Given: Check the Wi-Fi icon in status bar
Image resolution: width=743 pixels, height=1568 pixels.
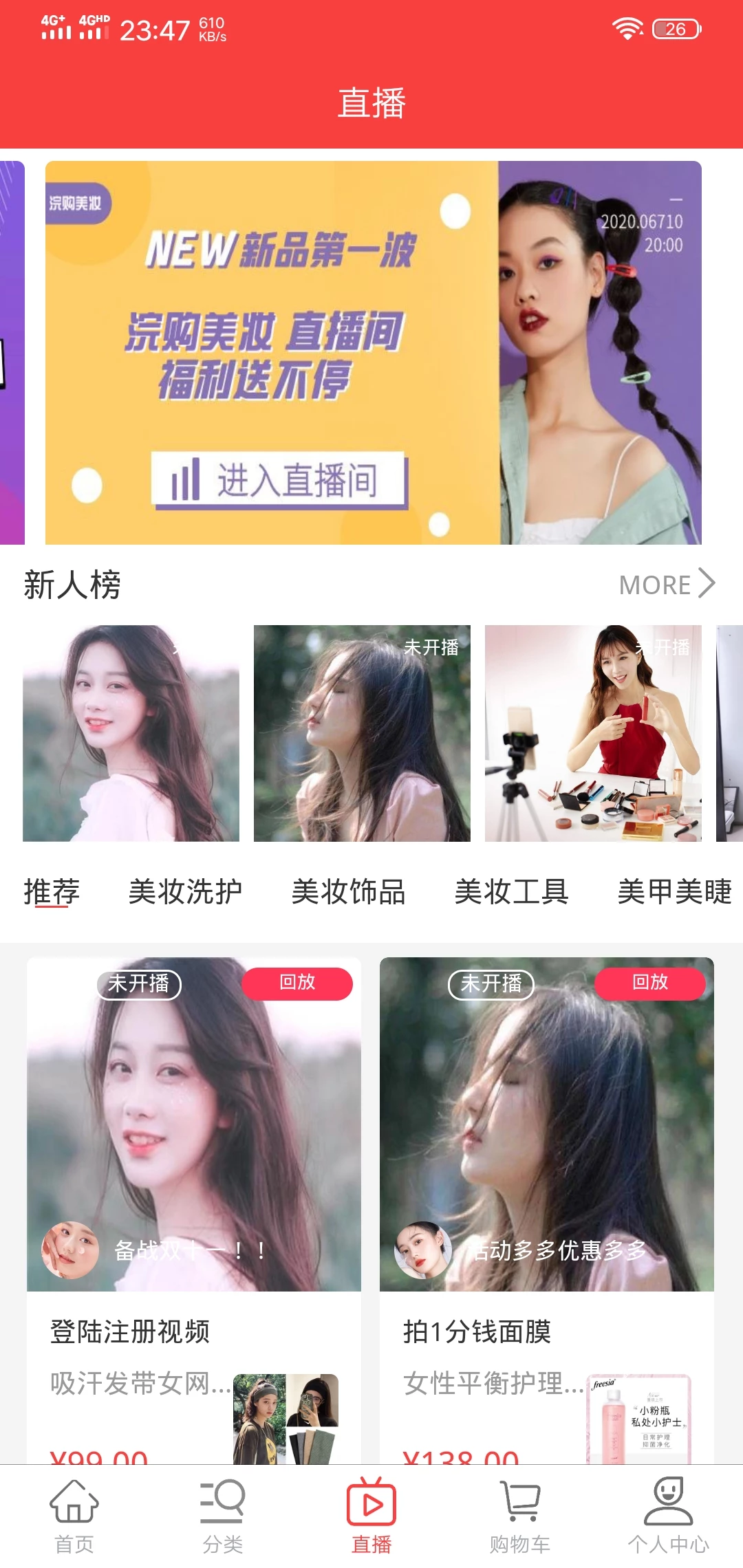Looking at the screenshot, I should tap(628, 28).
